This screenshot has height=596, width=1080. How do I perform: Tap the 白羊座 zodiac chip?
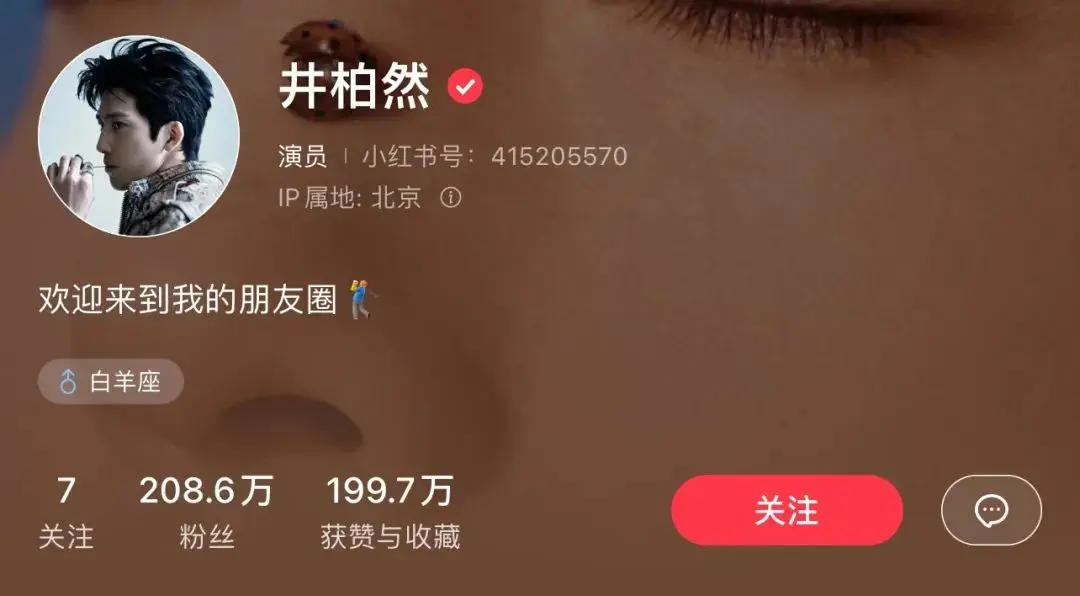point(111,382)
